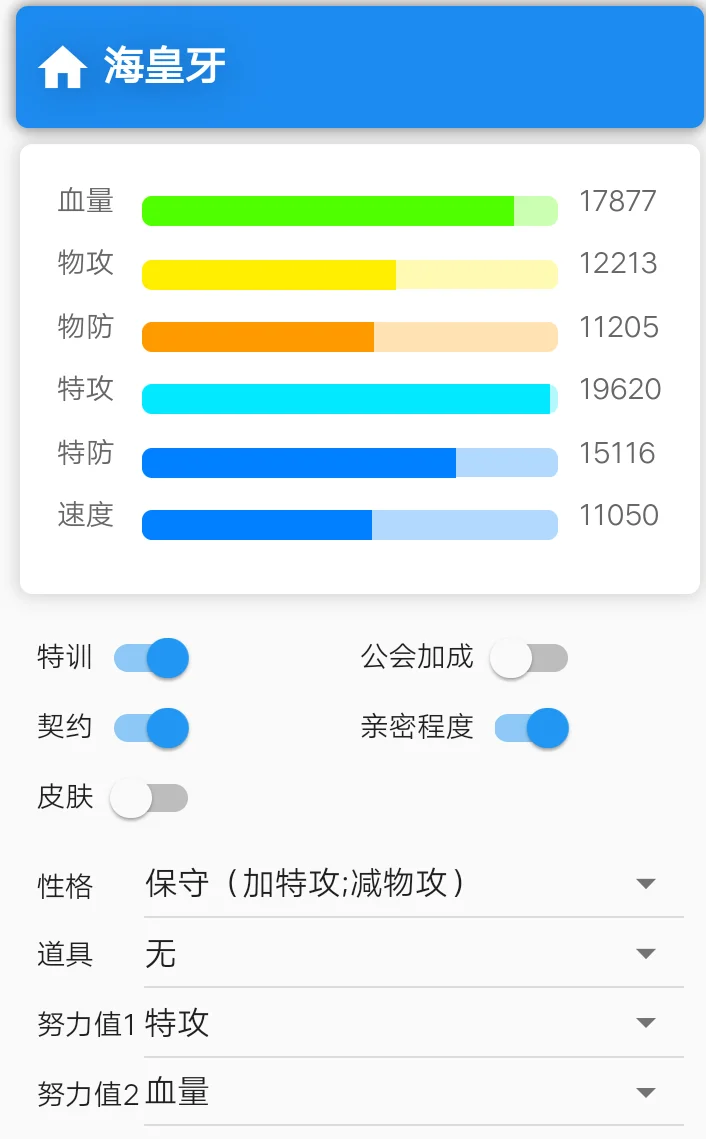Tap the home icon in header
The image size is (706, 1139).
pos(62,67)
